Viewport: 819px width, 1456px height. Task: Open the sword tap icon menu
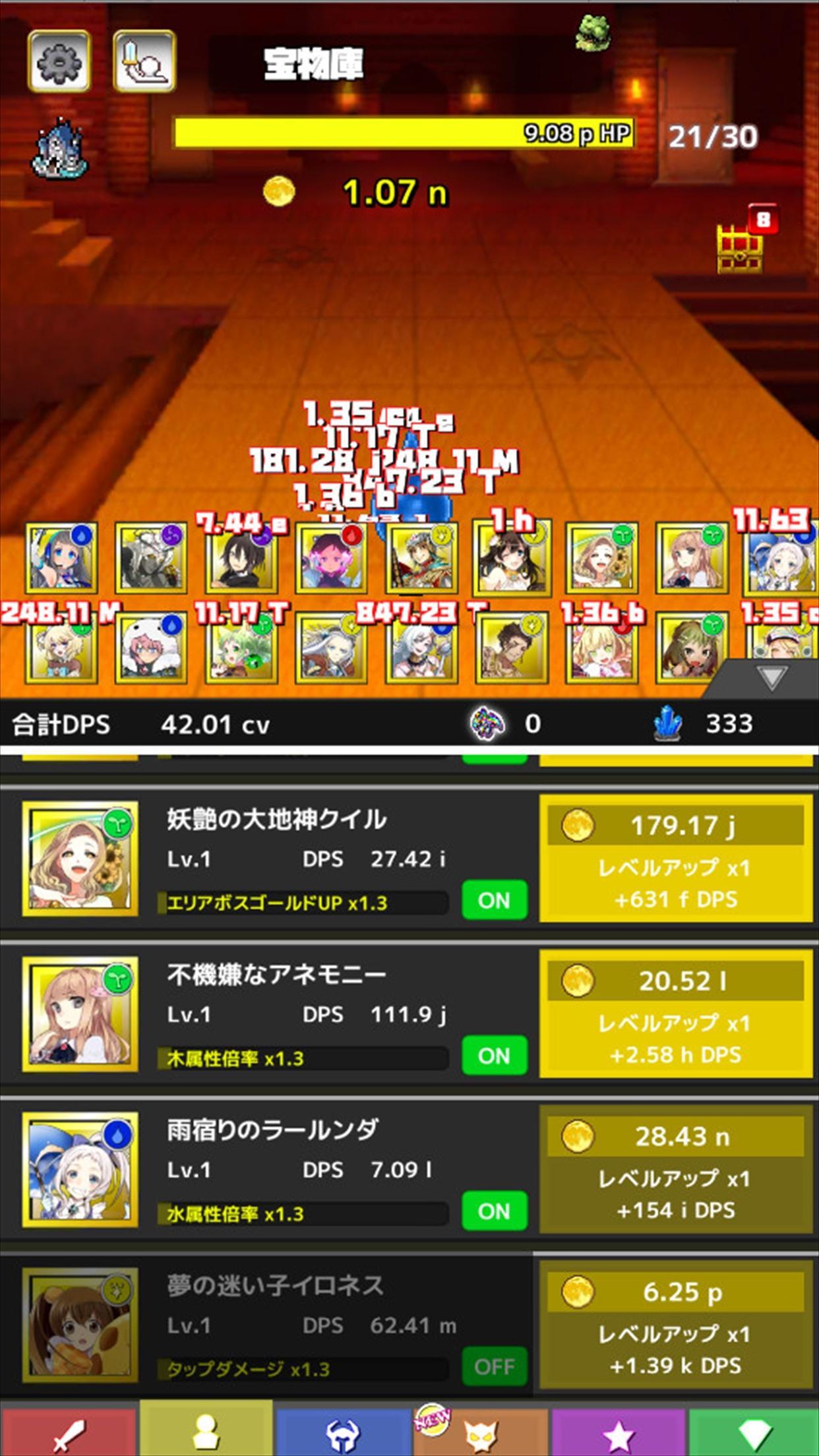click(x=144, y=61)
